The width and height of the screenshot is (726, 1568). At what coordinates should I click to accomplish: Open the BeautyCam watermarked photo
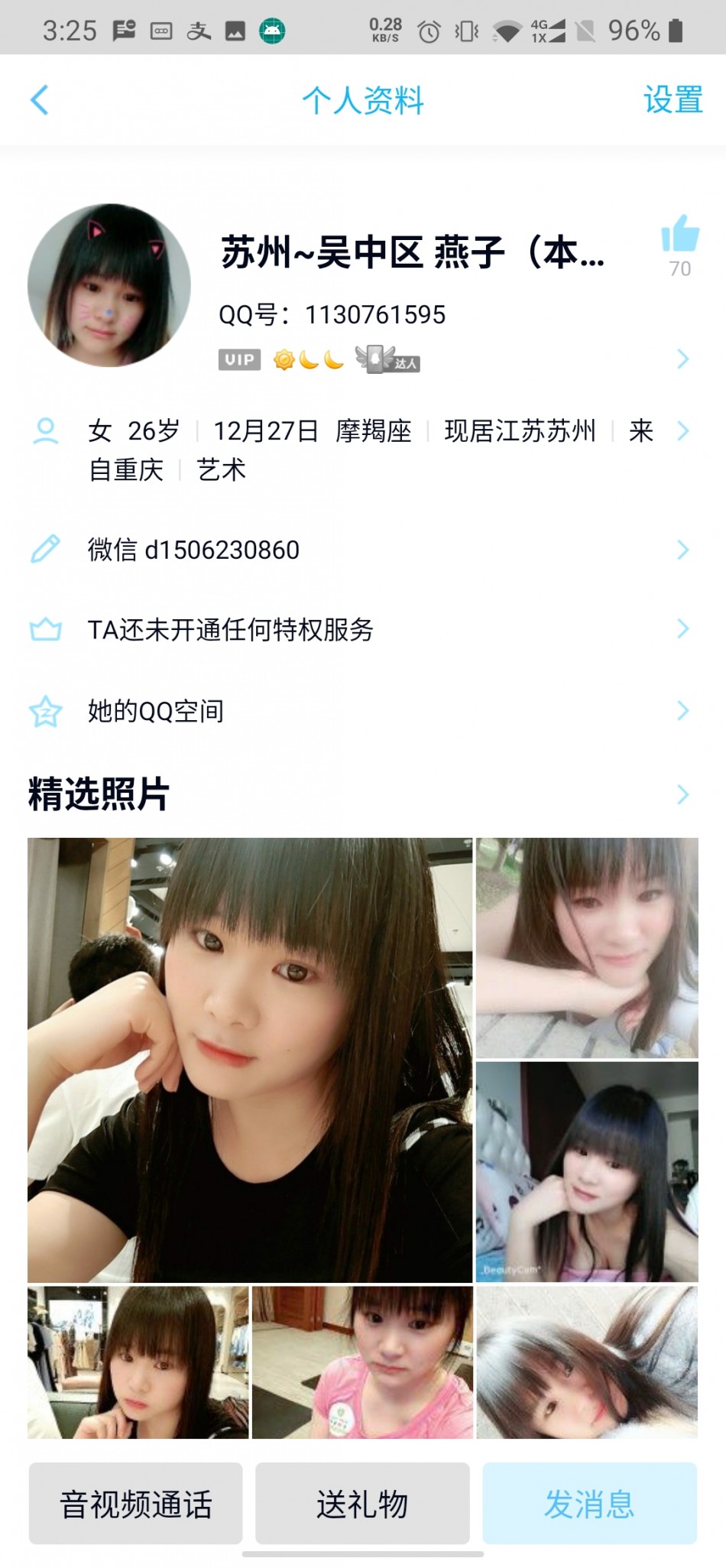tap(587, 1171)
